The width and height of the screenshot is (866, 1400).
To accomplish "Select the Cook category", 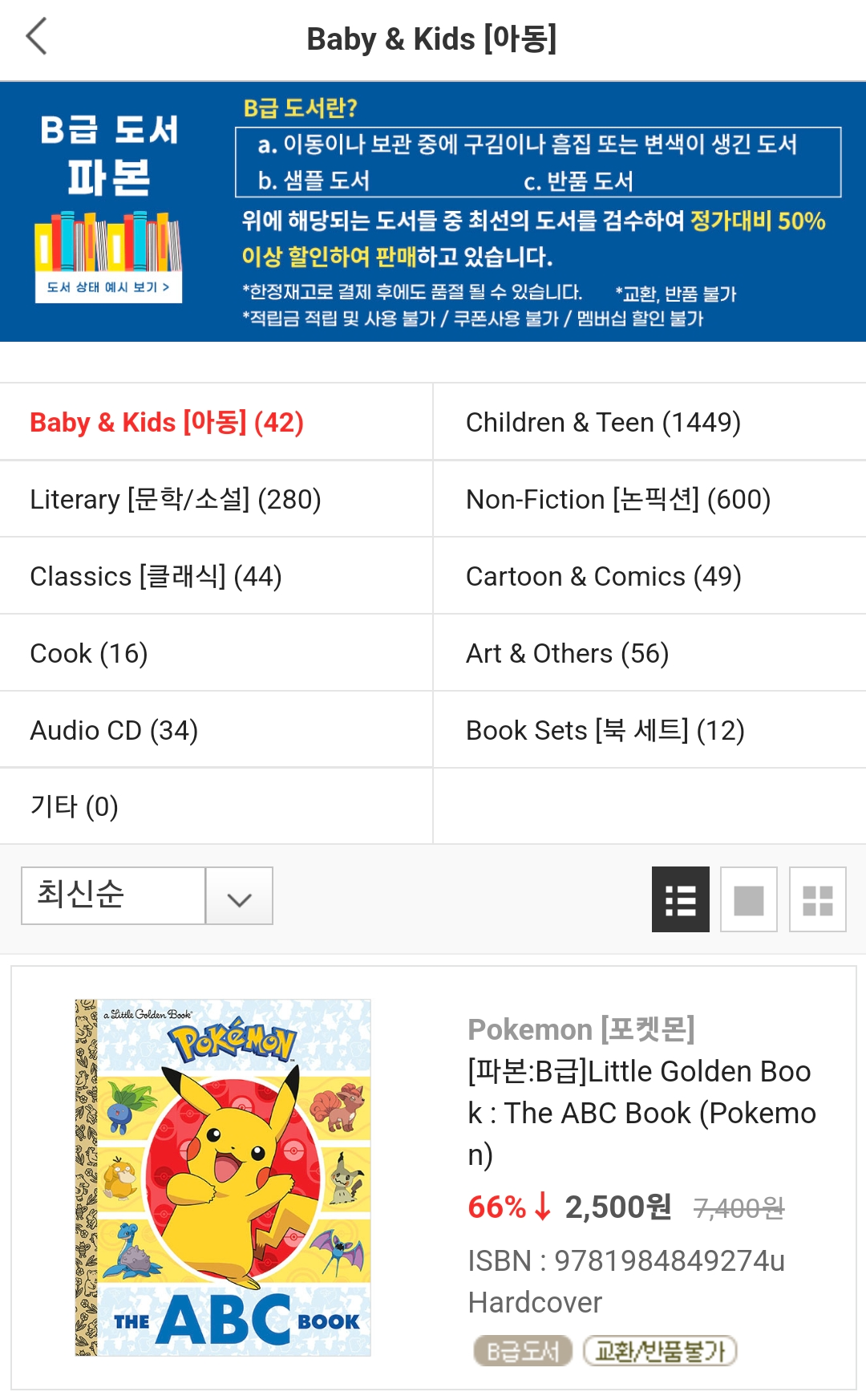I will pos(88,652).
